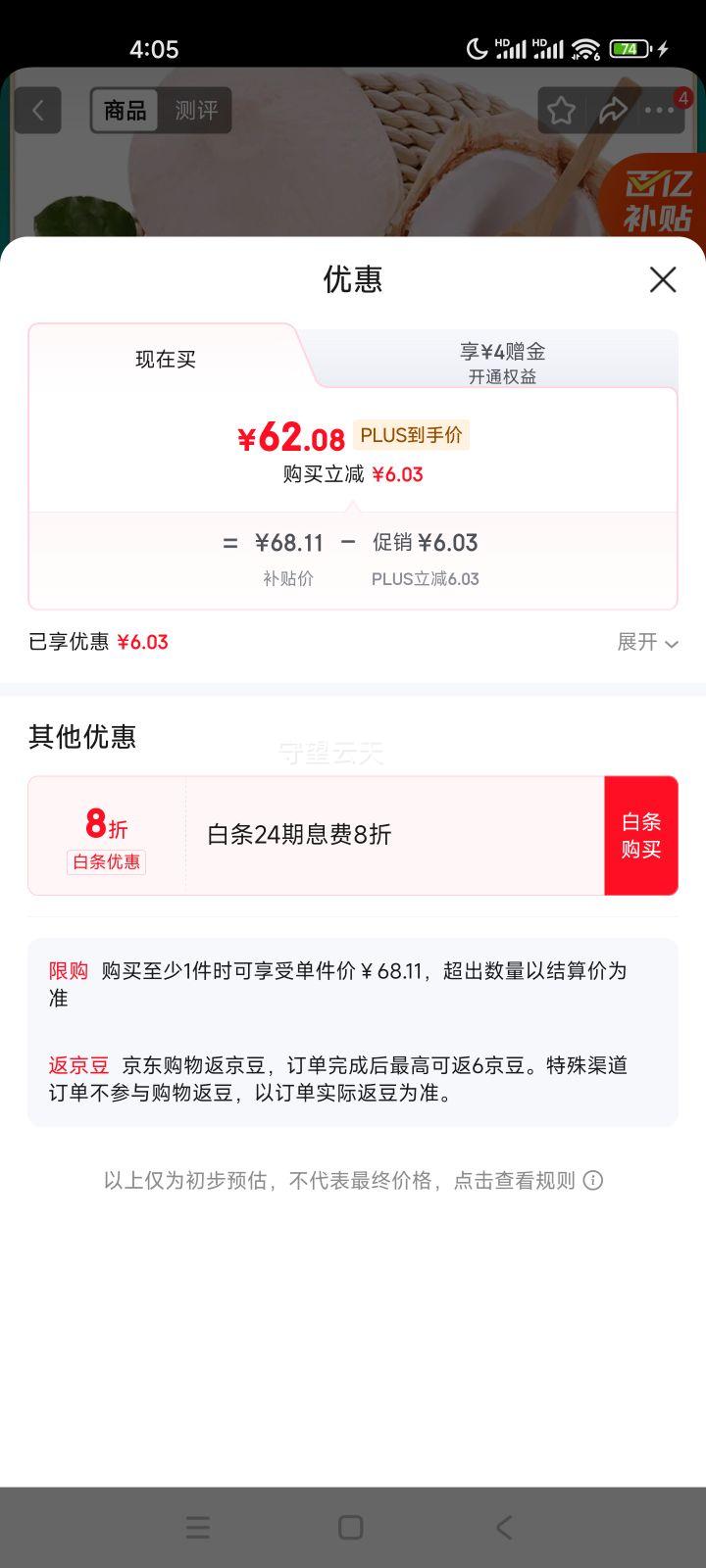Viewport: 706px width, 1568px height.
Task: Select the 8折 白条优惠 offer
Action: (x=105, y=835)
